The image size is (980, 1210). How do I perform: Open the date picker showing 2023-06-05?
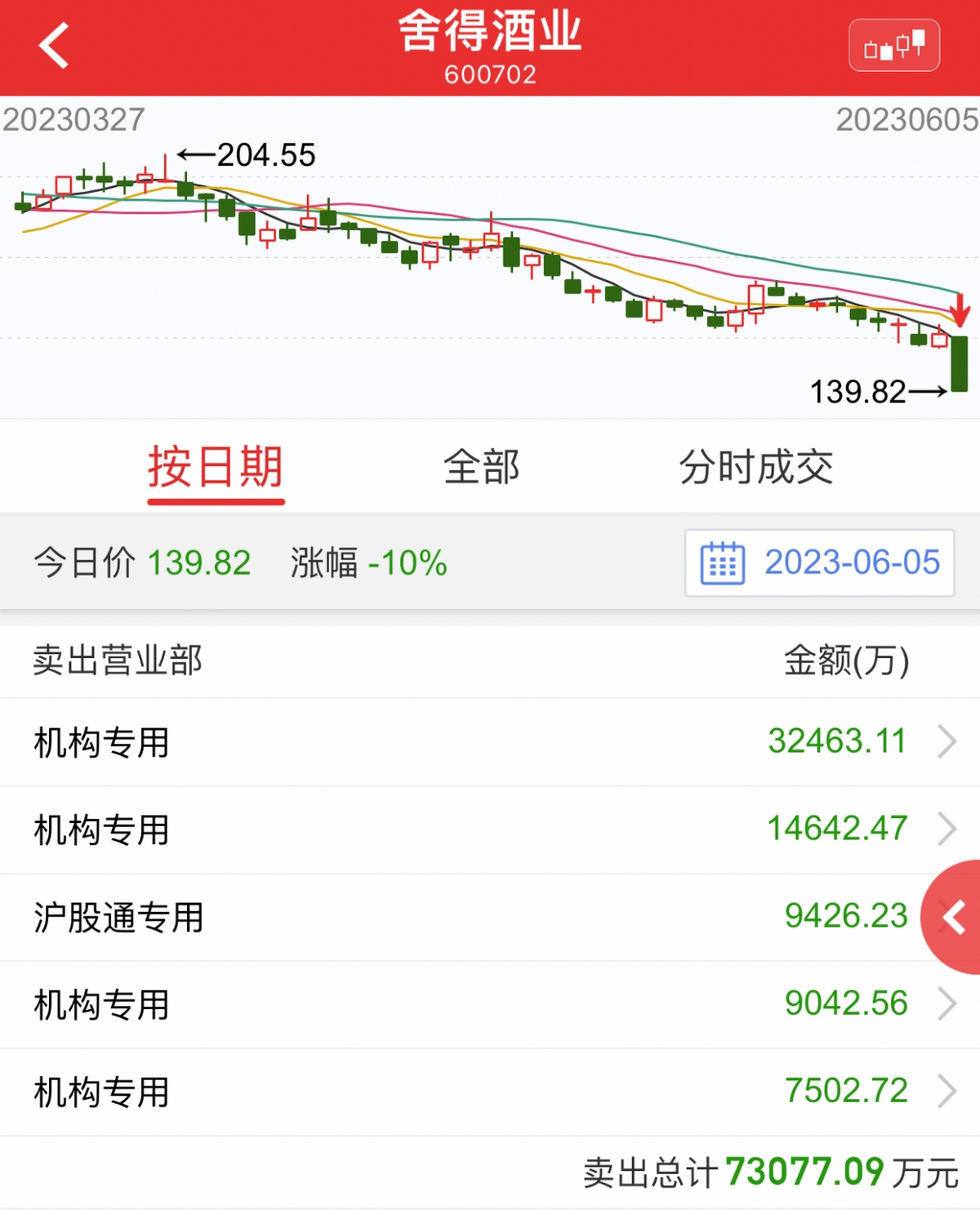click(819, 563)
